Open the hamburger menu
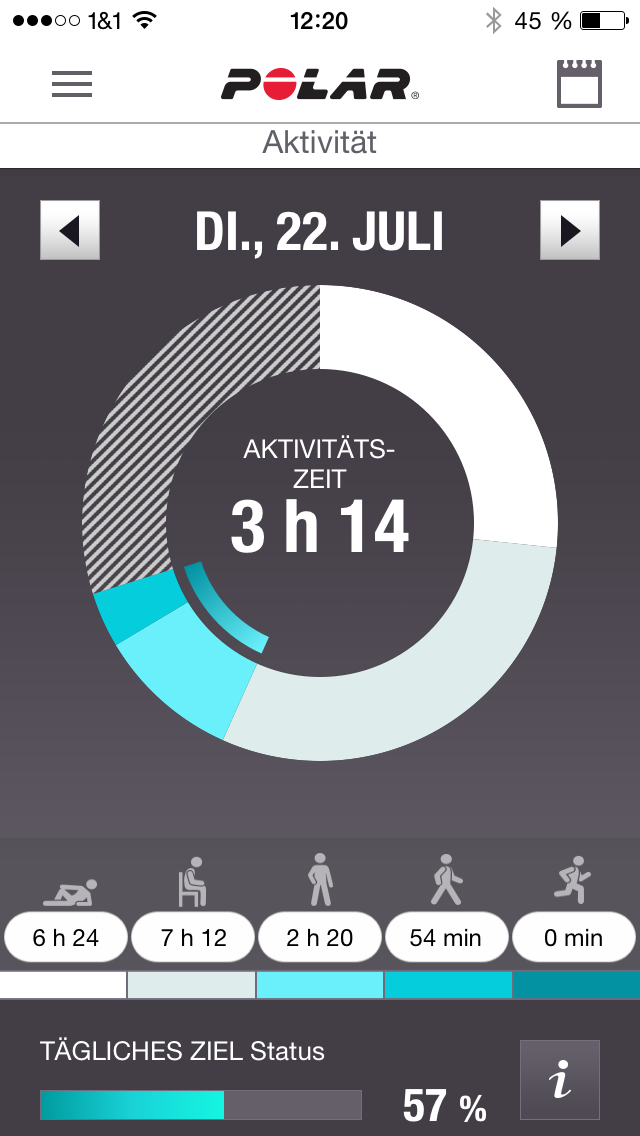 tap(72, 84)
